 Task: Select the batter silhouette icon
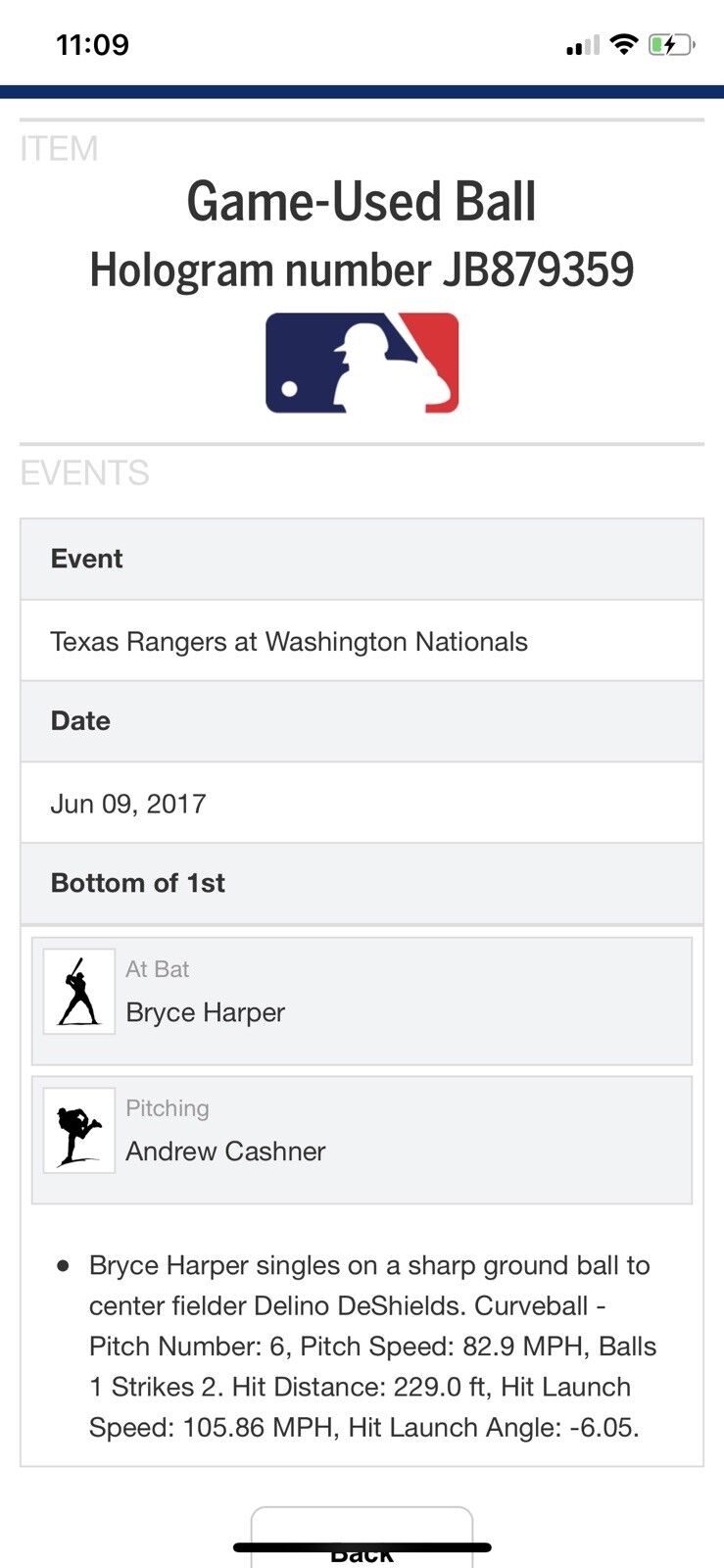pyautogui.click(x=79, y=991)
